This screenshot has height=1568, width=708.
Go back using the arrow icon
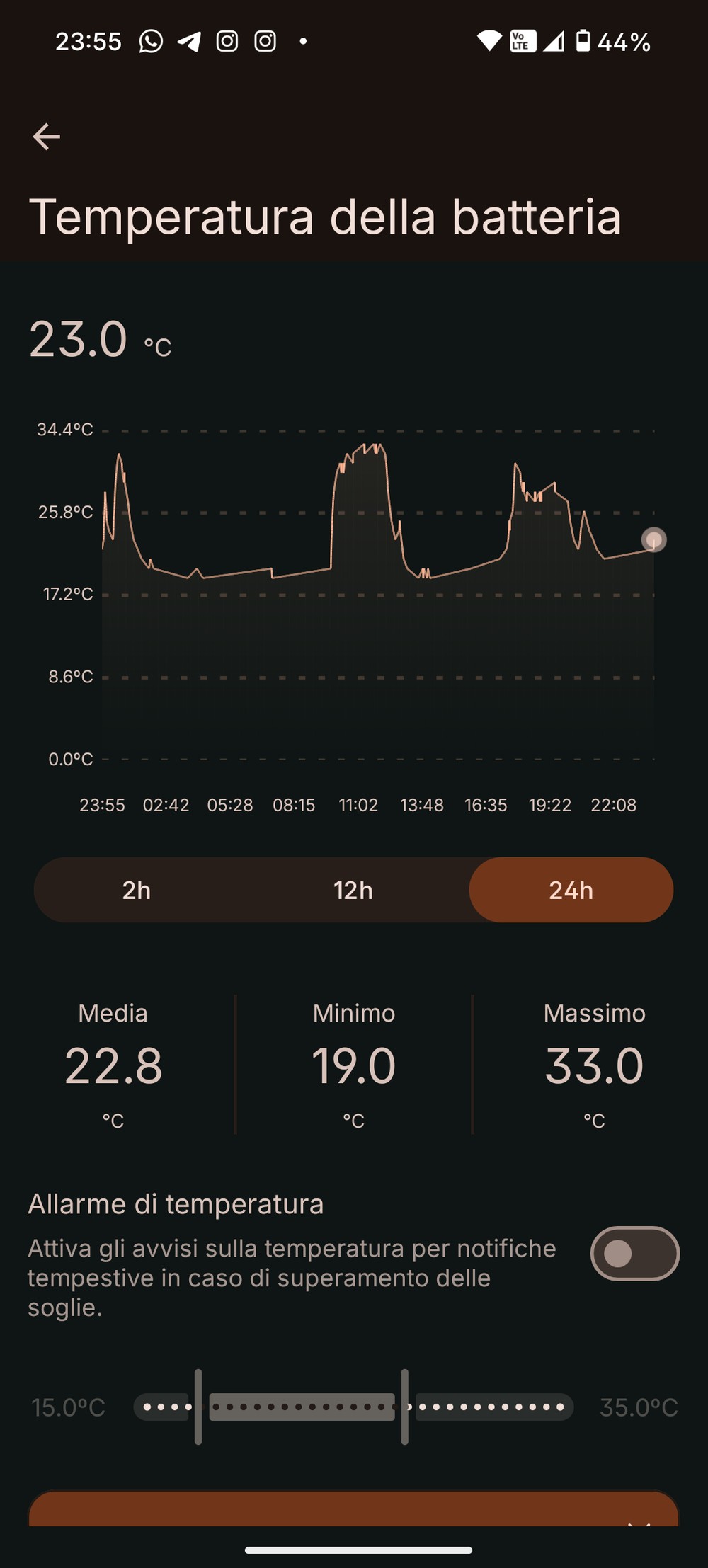[46, 137]
